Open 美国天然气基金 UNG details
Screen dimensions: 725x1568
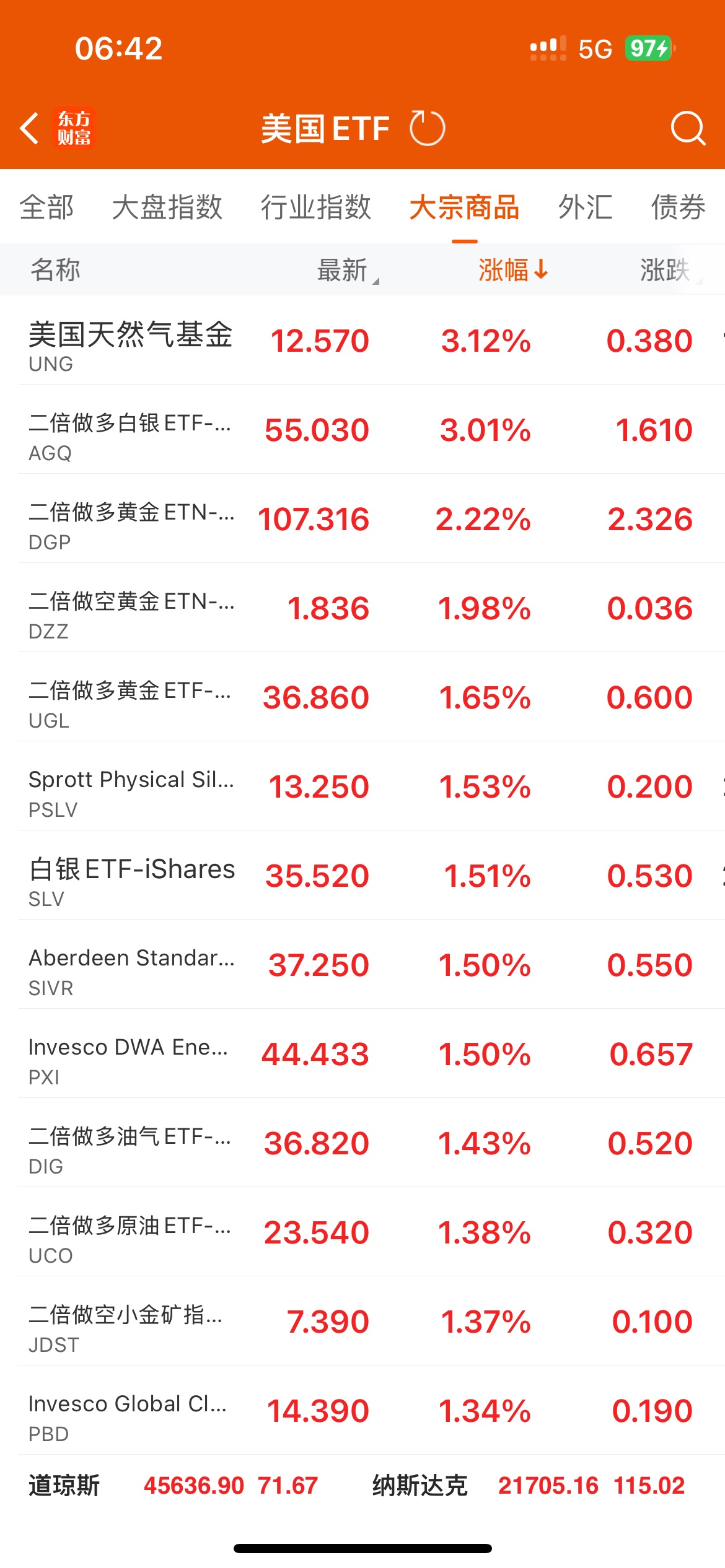[362, 340]
